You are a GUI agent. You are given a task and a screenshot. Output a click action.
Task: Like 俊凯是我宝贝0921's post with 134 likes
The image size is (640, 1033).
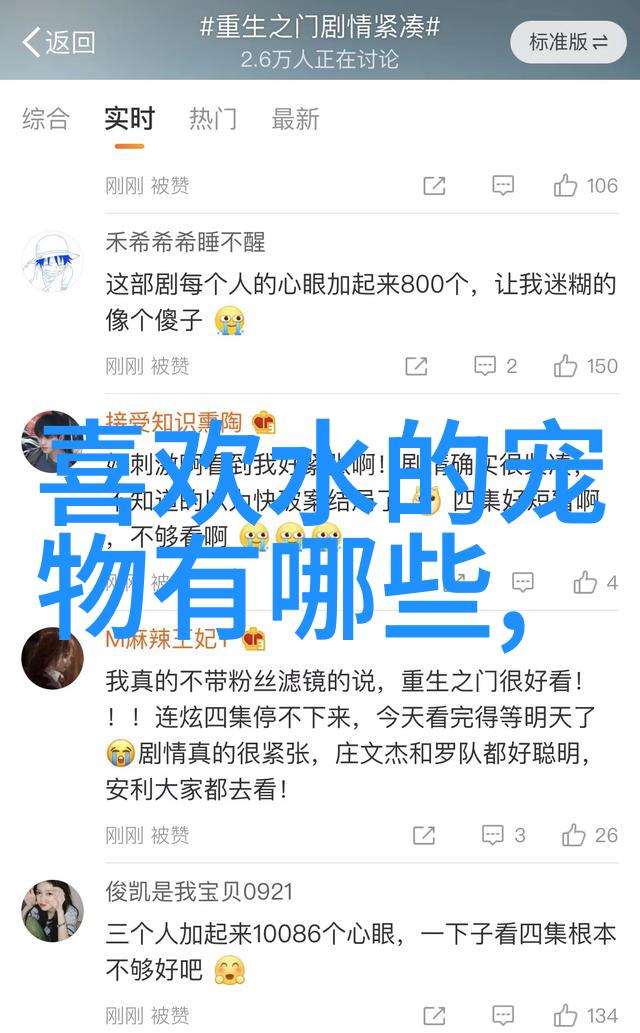coord(586,1016)
